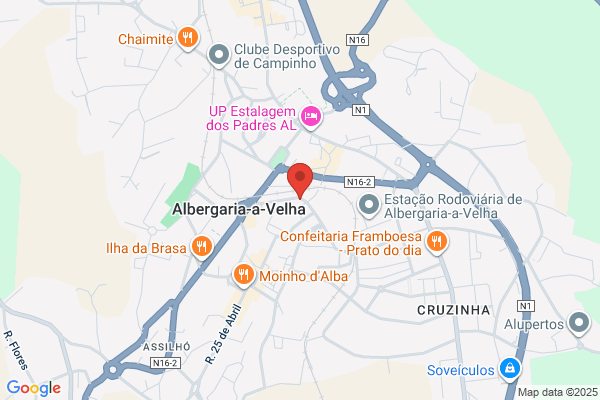Screen dimensions: 600x400
Task: Open the Chaimite restaurant marker
Action: point(188,38)
